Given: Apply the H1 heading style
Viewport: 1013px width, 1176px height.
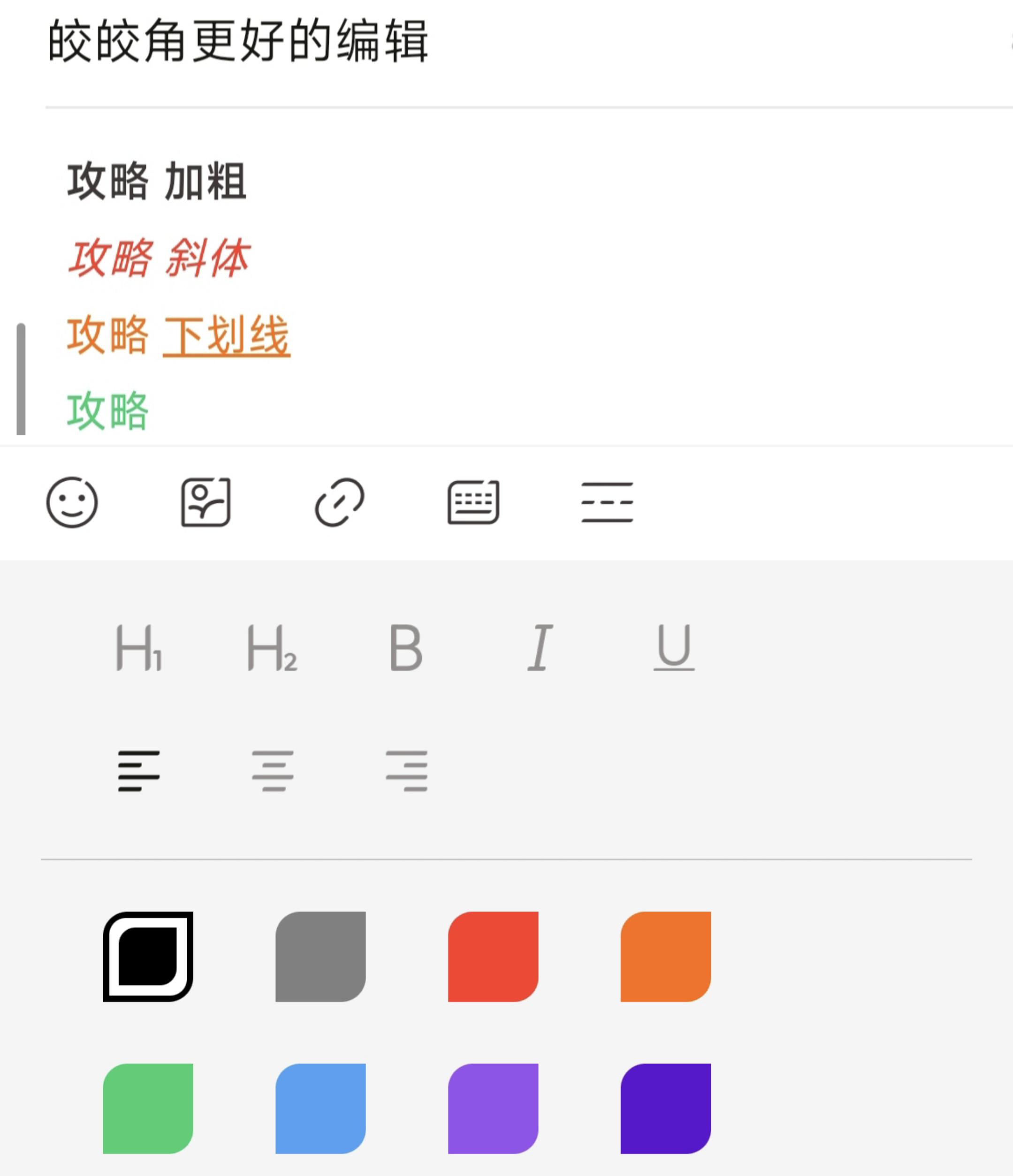Looking at the screenshot, I should [139, 648].
